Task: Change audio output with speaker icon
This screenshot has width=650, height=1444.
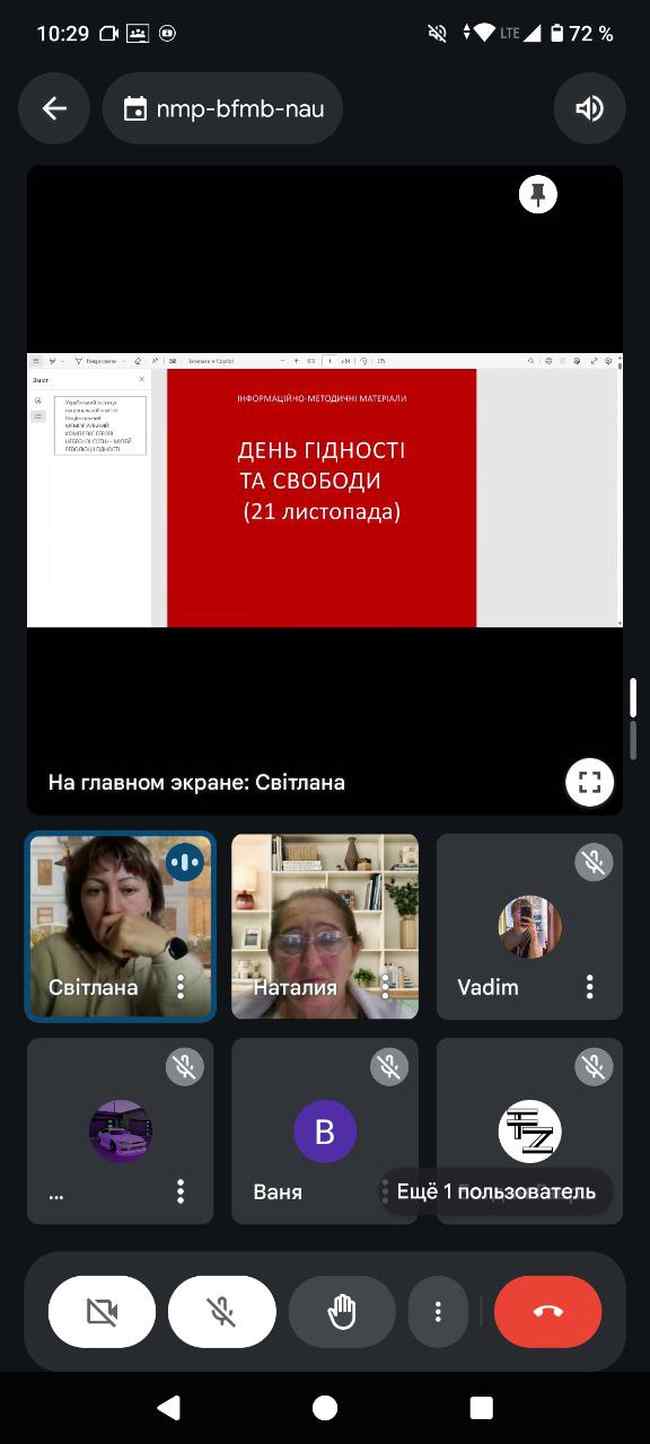Action: point(589,109)
